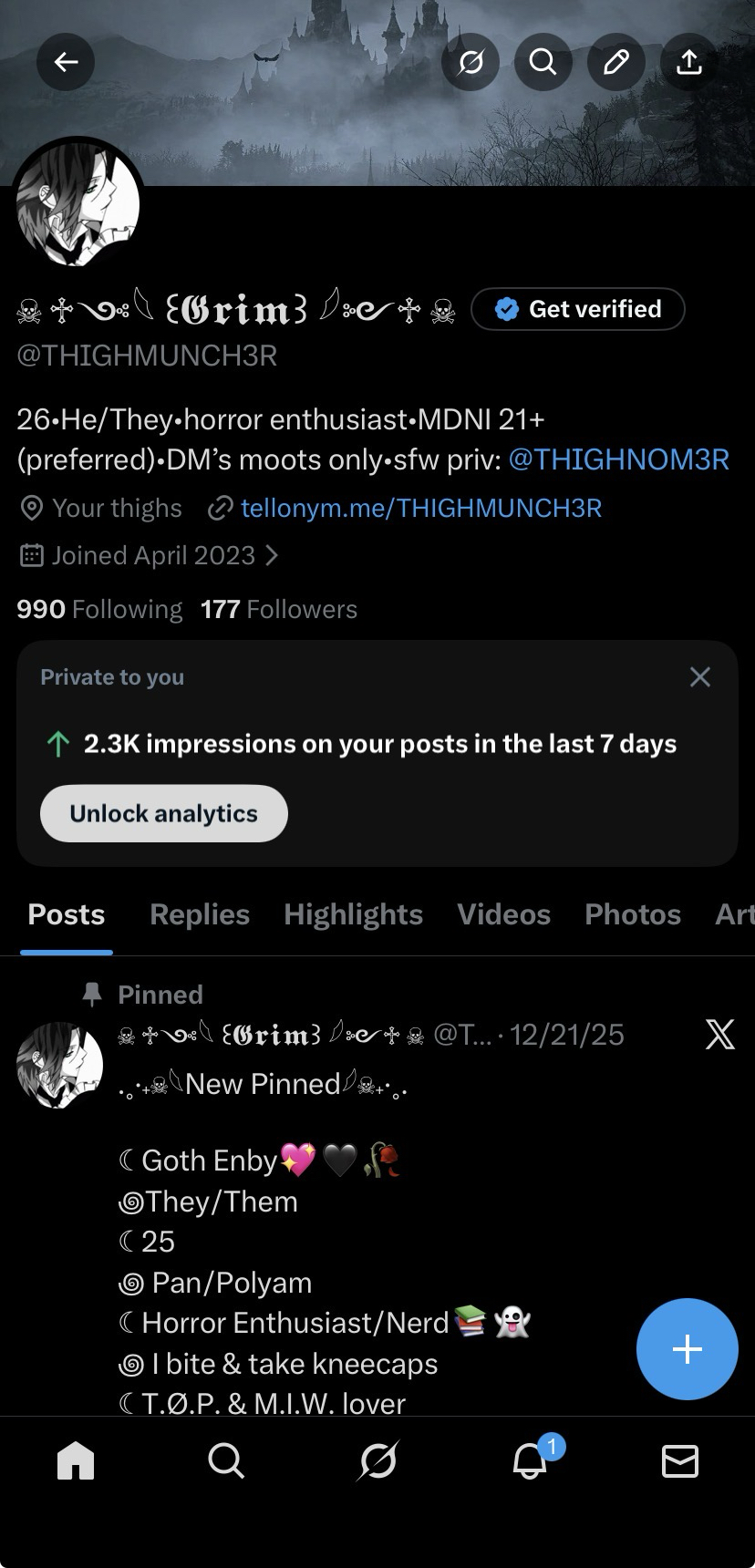Switch to the Replies tab
The height and width of the screenshot is (1568, 755).
200,914
